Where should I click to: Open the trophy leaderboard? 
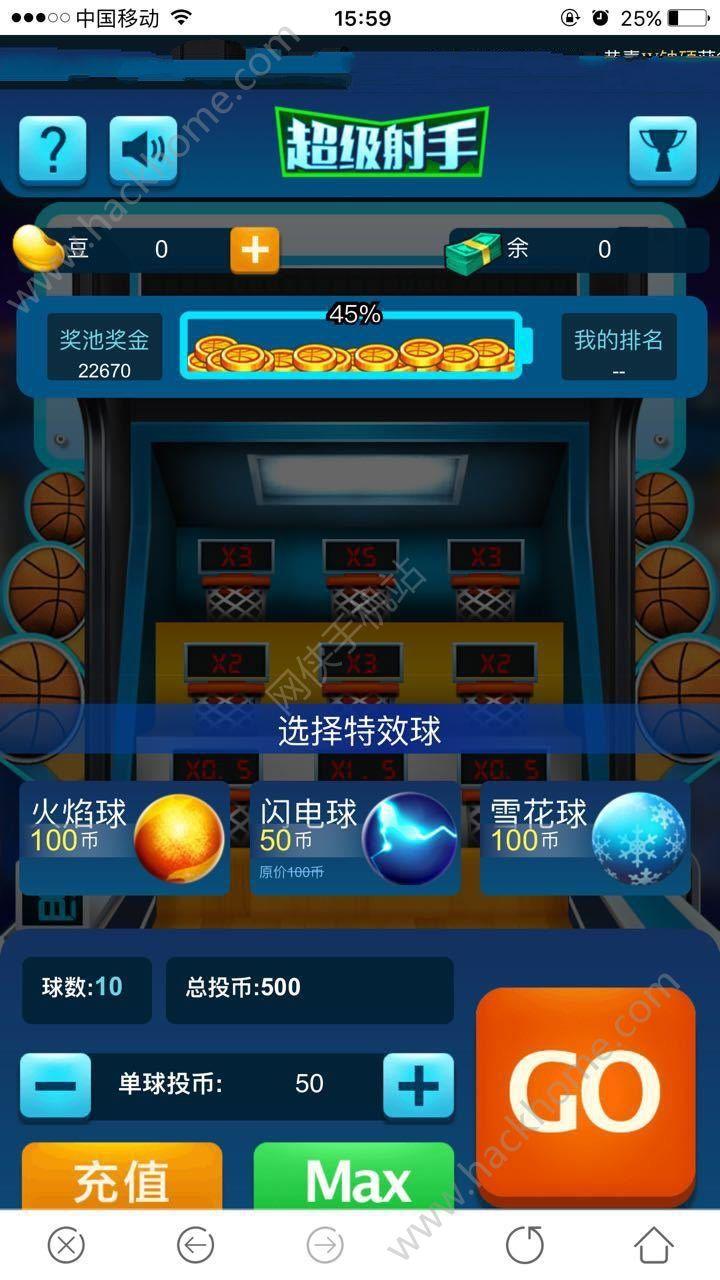point(662,150)
